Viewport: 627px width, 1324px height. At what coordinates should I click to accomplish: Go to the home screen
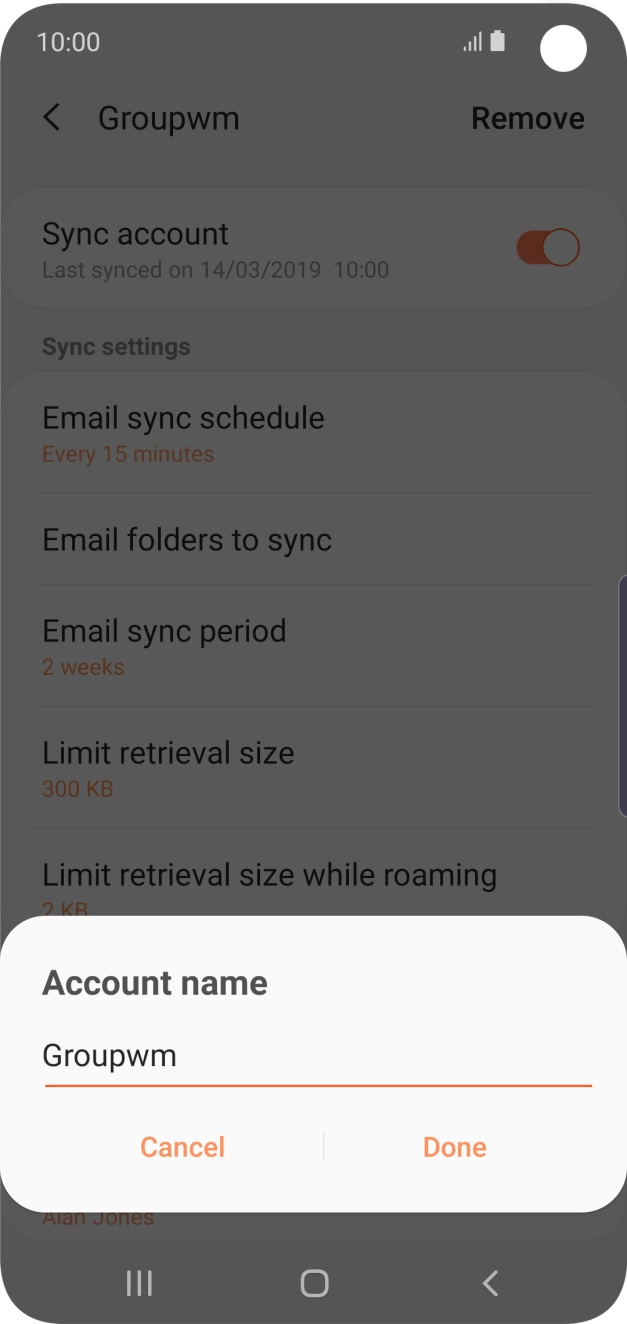click(x=314, y=1283)
